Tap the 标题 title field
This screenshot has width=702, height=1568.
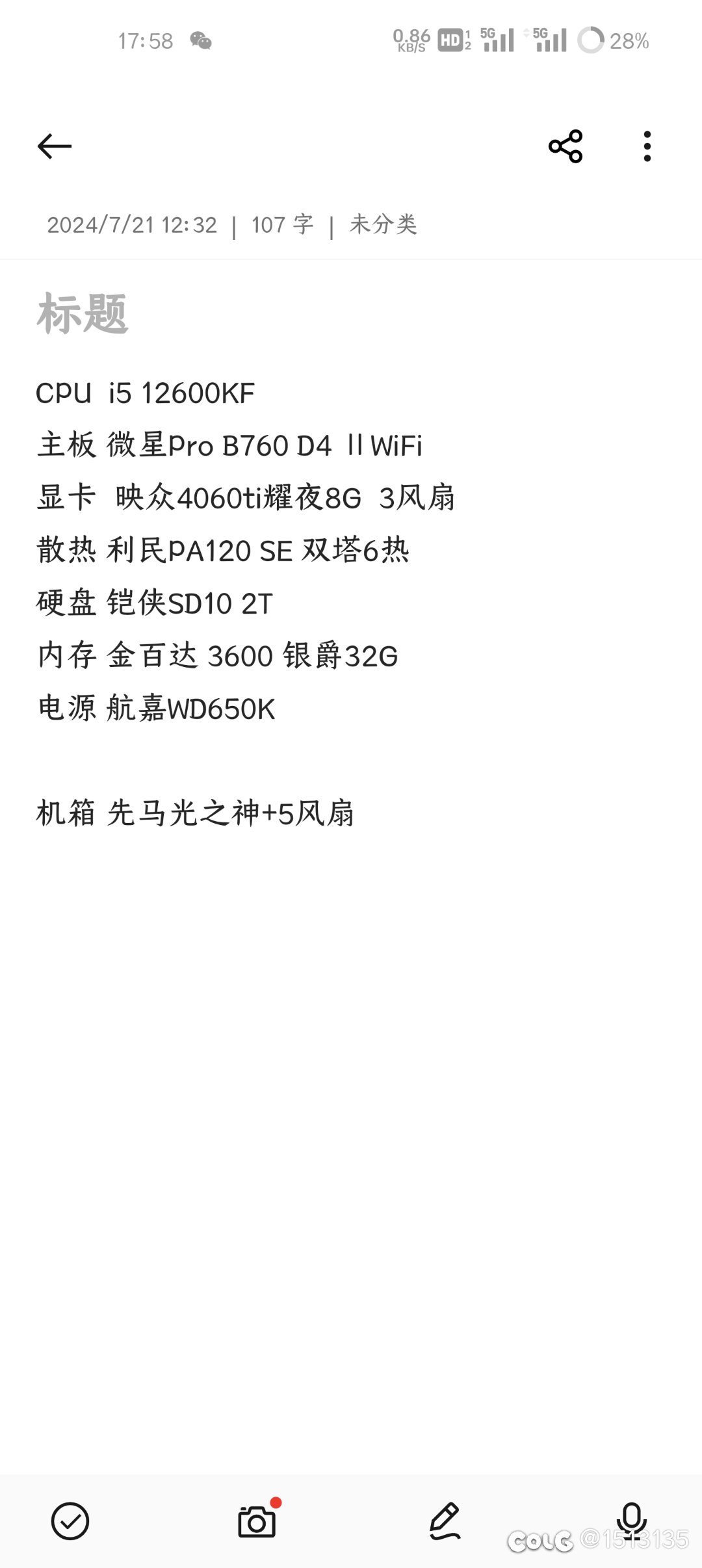351,314
